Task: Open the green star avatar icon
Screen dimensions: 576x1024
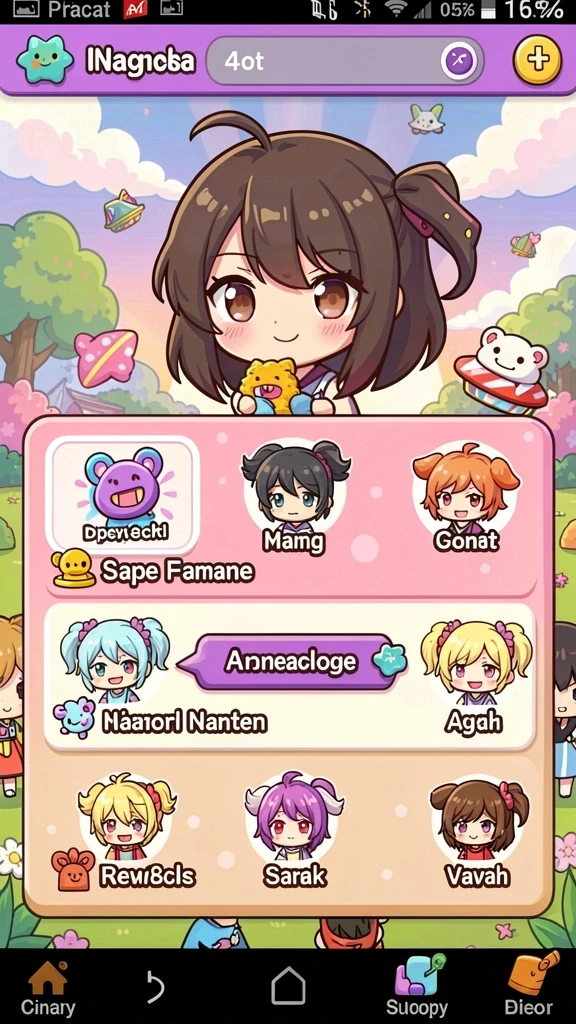Action: [x=44, y=60]
